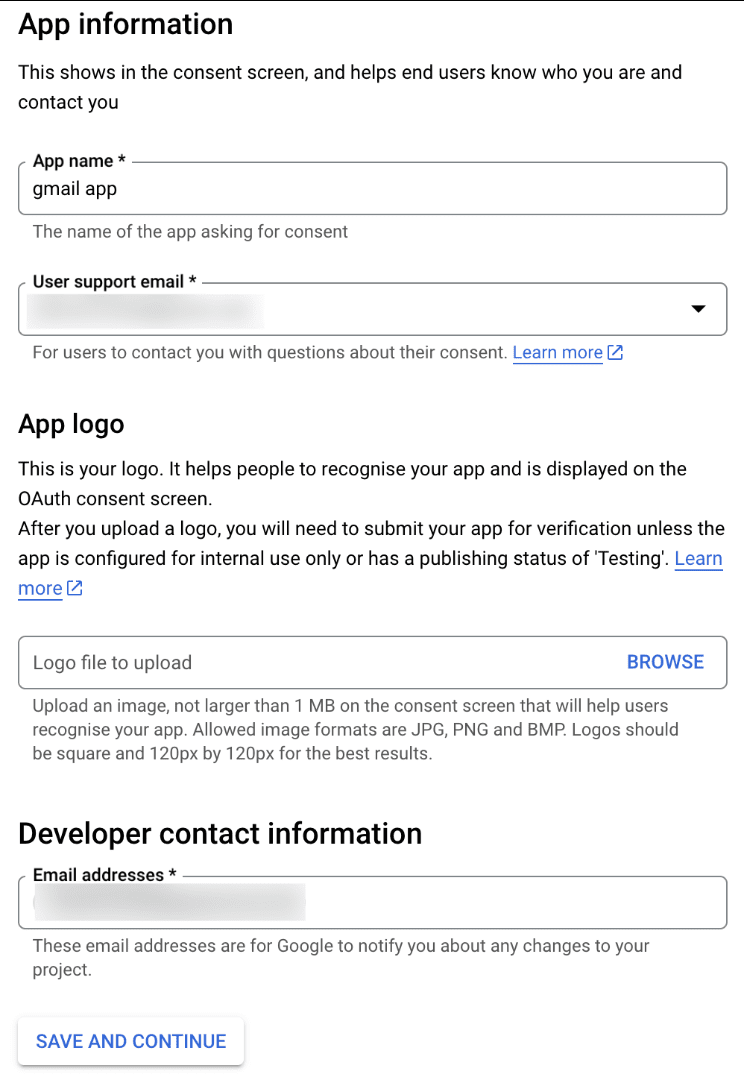The width and height of the screenshot is (744, 1080).
Task: Tap SAVE AND CONTINUE
Action: 131,1041
